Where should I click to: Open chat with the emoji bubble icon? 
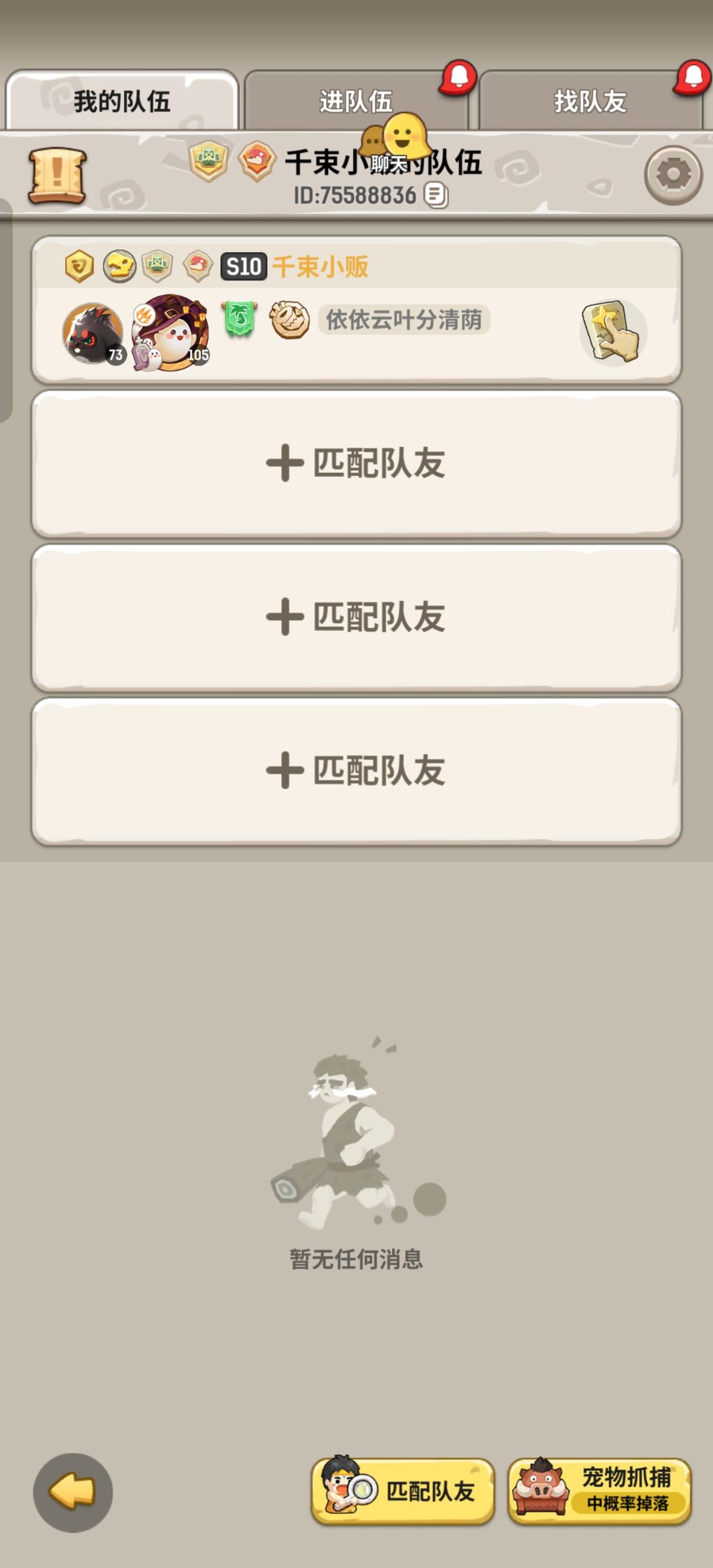[397, 144]
